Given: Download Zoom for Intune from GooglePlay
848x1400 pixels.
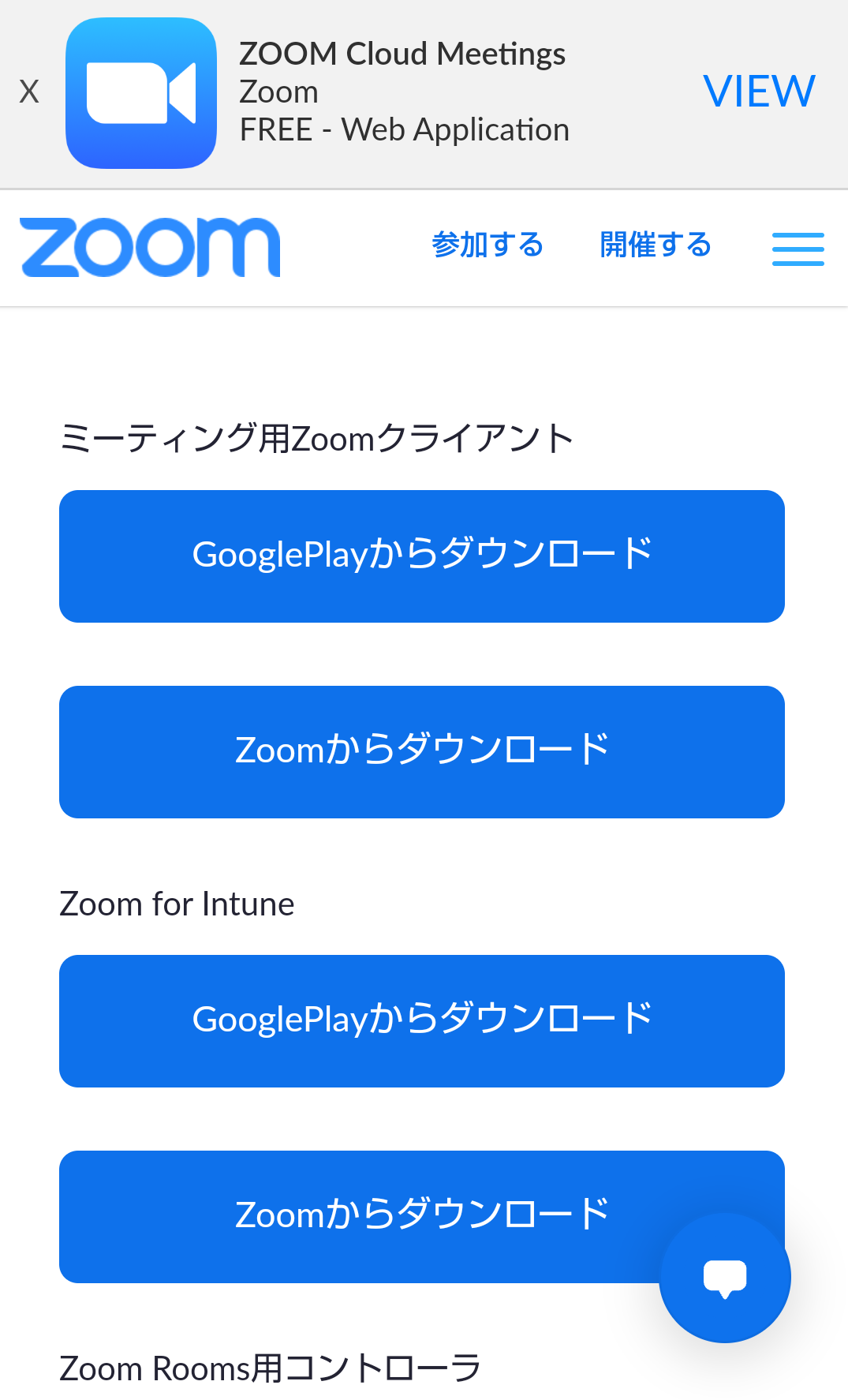Looking at the screenshot, I should coord(422,1020).
